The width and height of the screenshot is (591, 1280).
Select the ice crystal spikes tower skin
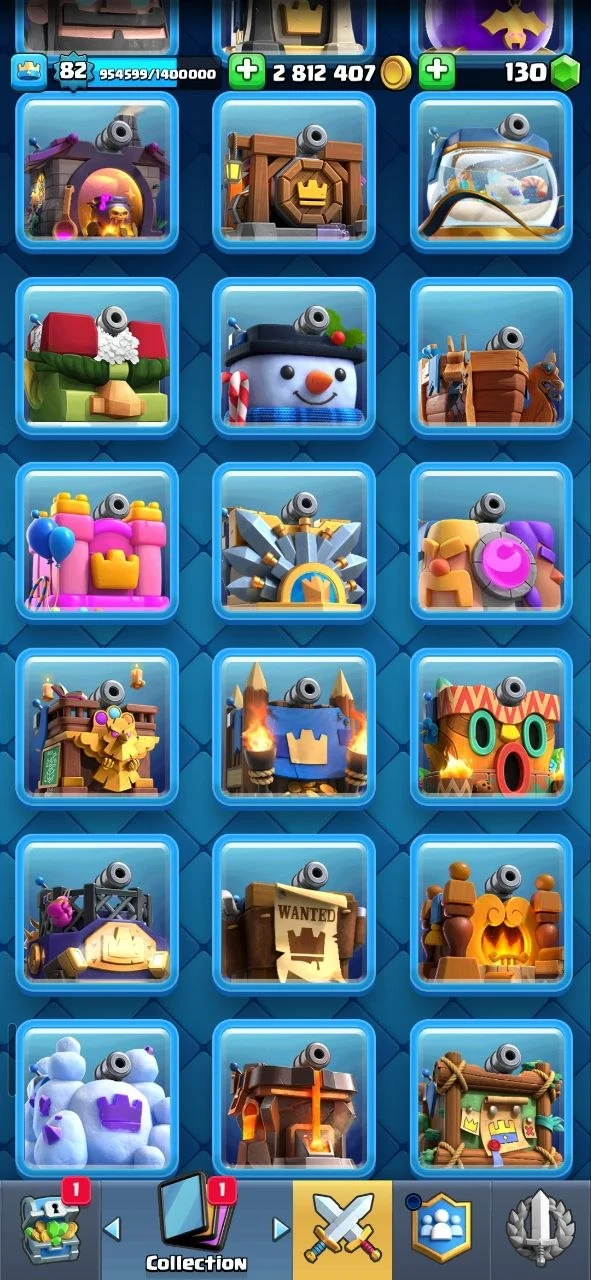click(294, 543)
